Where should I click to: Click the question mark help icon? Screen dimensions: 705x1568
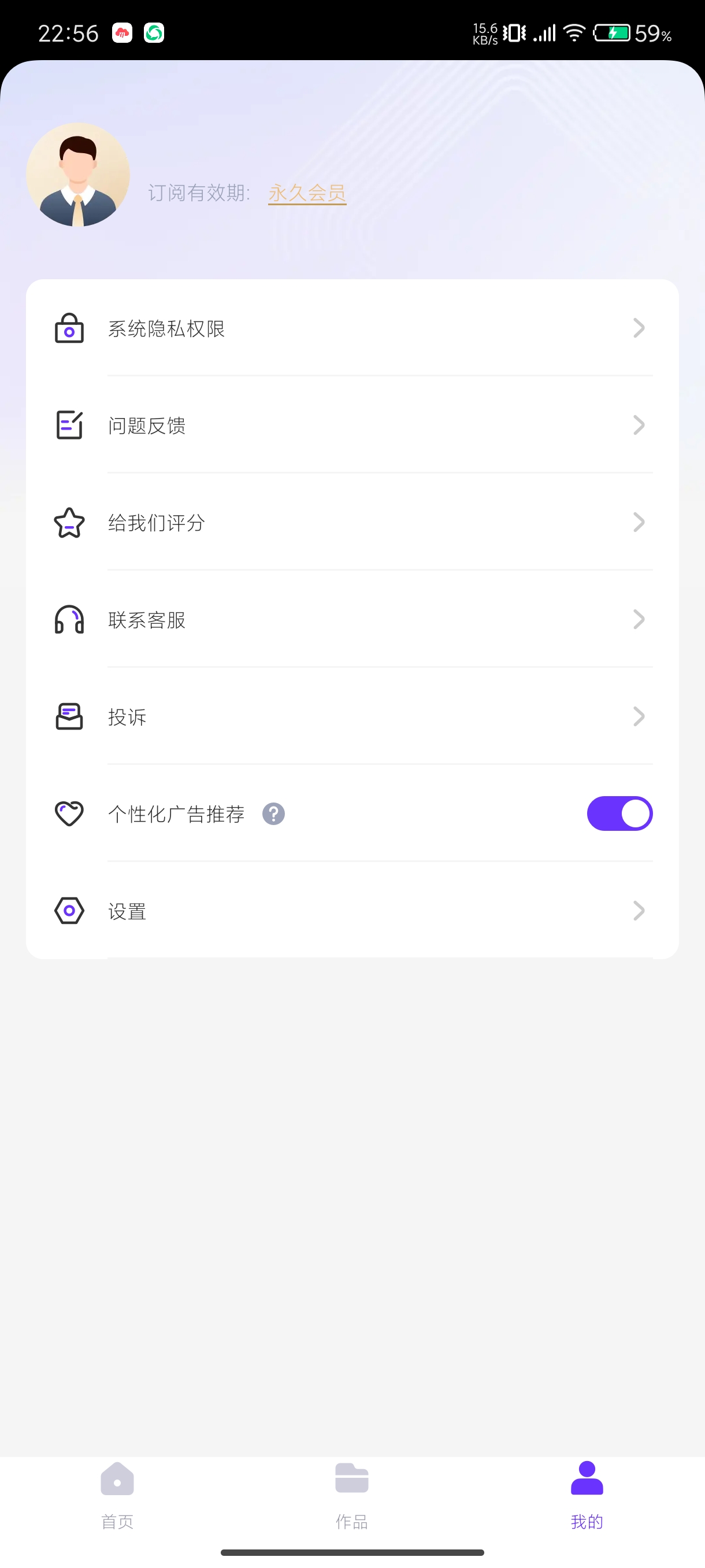[273, 813]
